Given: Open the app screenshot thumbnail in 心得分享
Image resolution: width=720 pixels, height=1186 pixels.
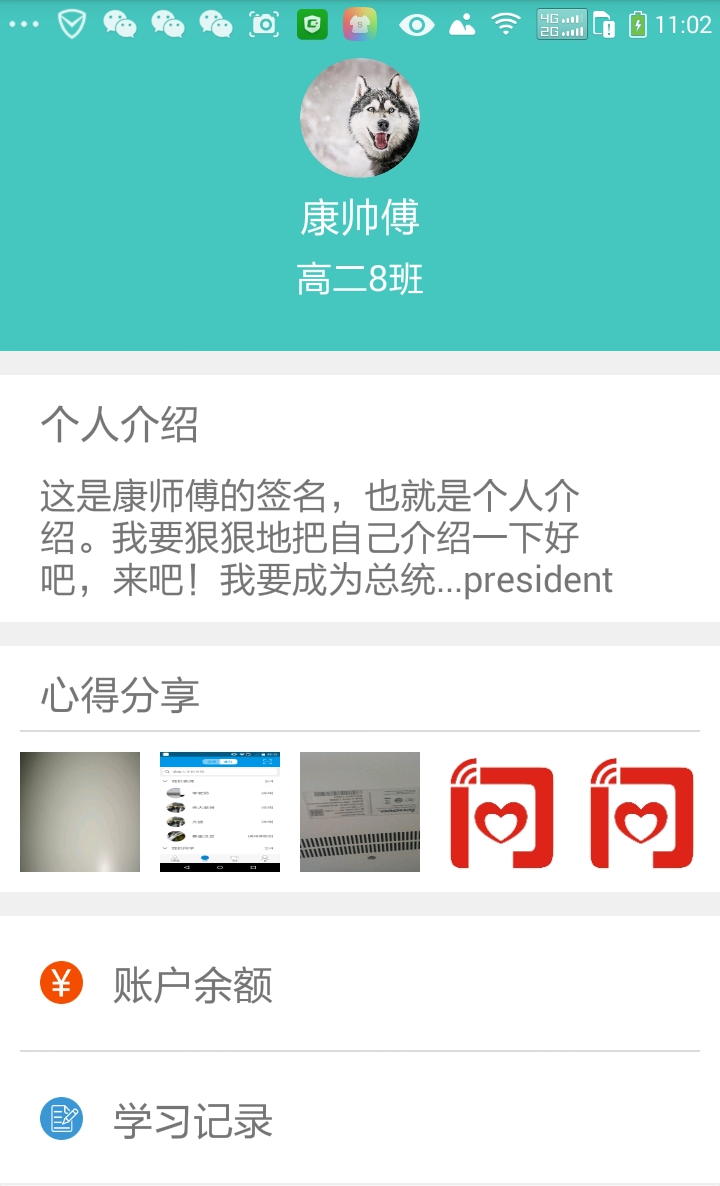Looking at the screenshot, I should point(220,812).
